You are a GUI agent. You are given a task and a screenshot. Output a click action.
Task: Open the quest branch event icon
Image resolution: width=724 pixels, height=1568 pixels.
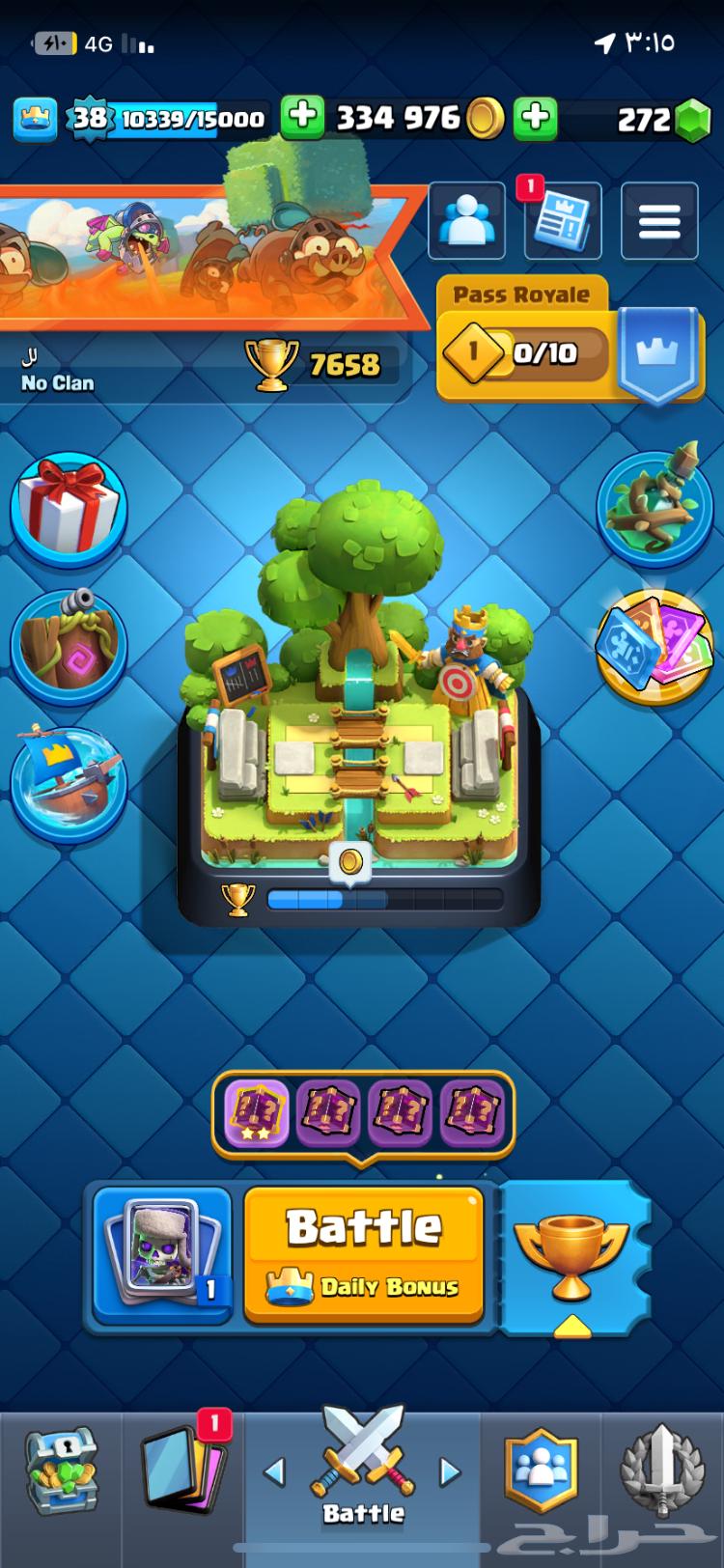[655, 507]
